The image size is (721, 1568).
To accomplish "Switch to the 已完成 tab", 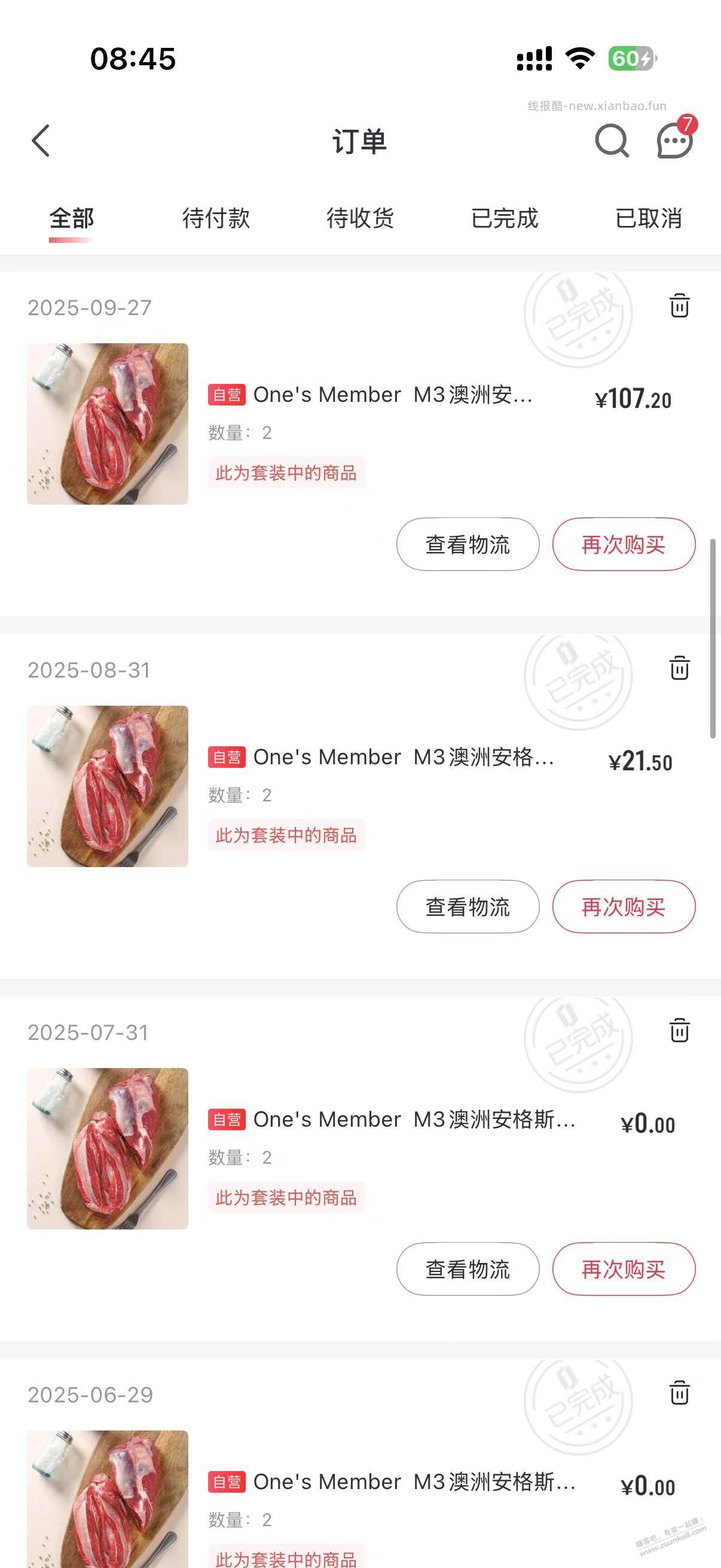I will (505, 218).
